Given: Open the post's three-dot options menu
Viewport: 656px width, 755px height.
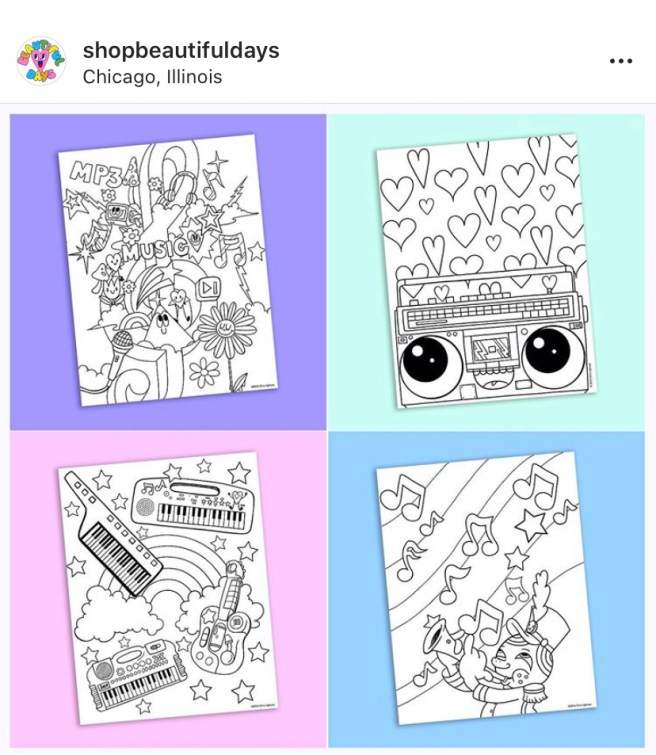Looking at the screenshot, I should (620, 61).
